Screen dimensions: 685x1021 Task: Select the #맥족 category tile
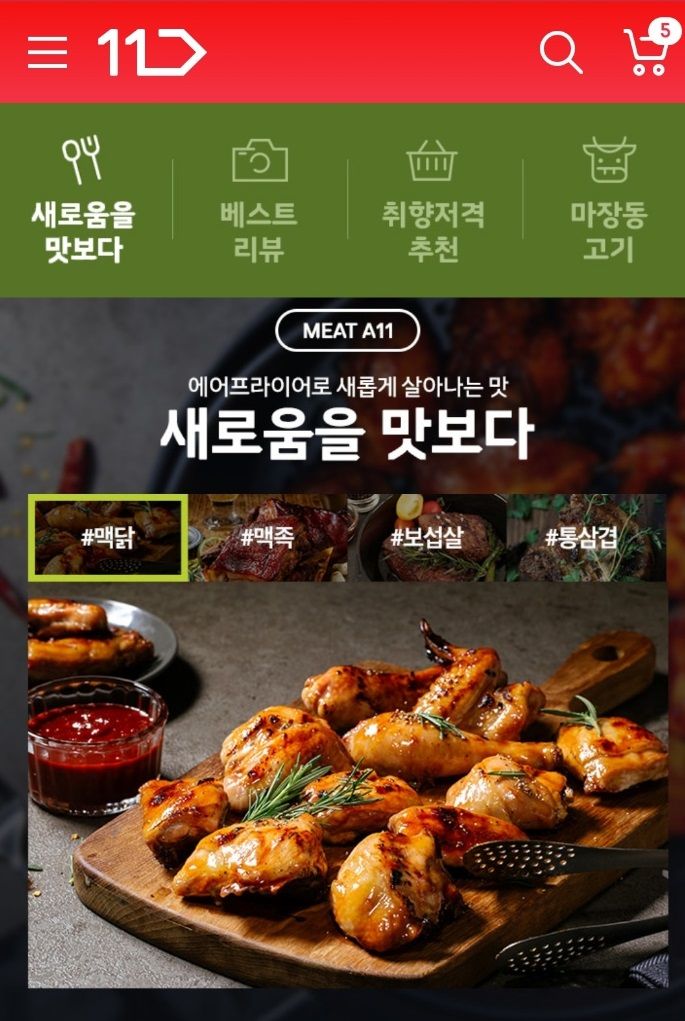point(266,537)
